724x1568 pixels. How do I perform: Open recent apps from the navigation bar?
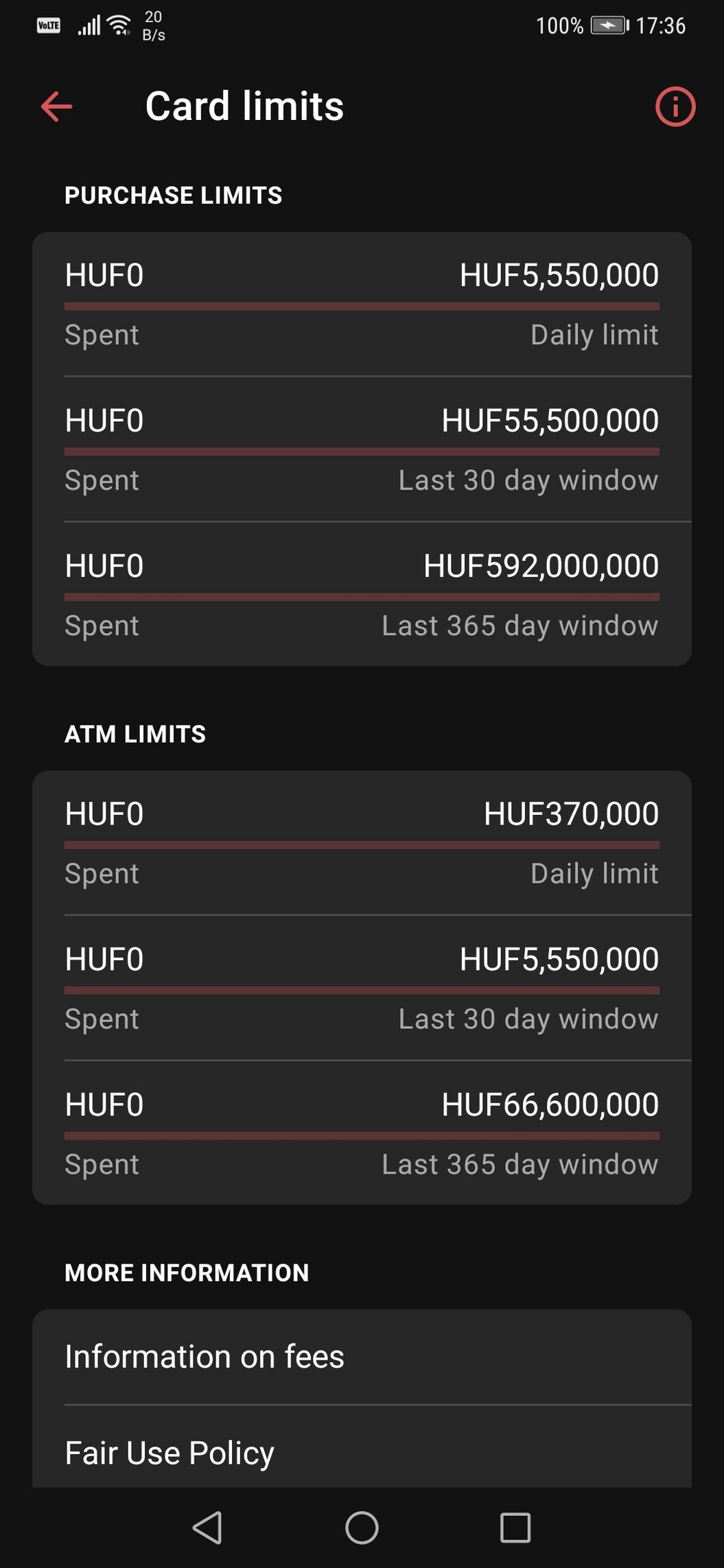[515, 1528]
